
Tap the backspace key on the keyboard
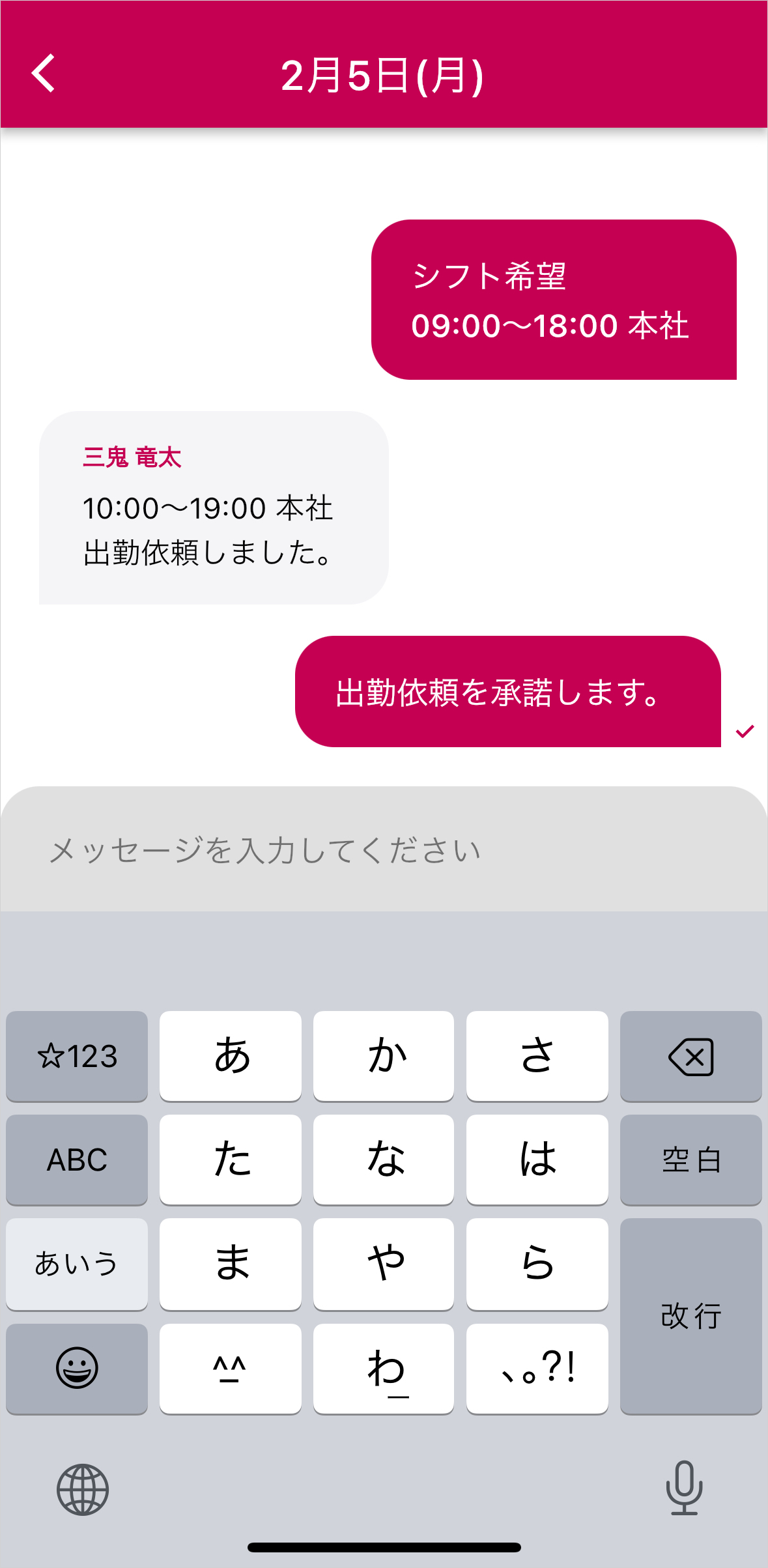[690, 1056]
